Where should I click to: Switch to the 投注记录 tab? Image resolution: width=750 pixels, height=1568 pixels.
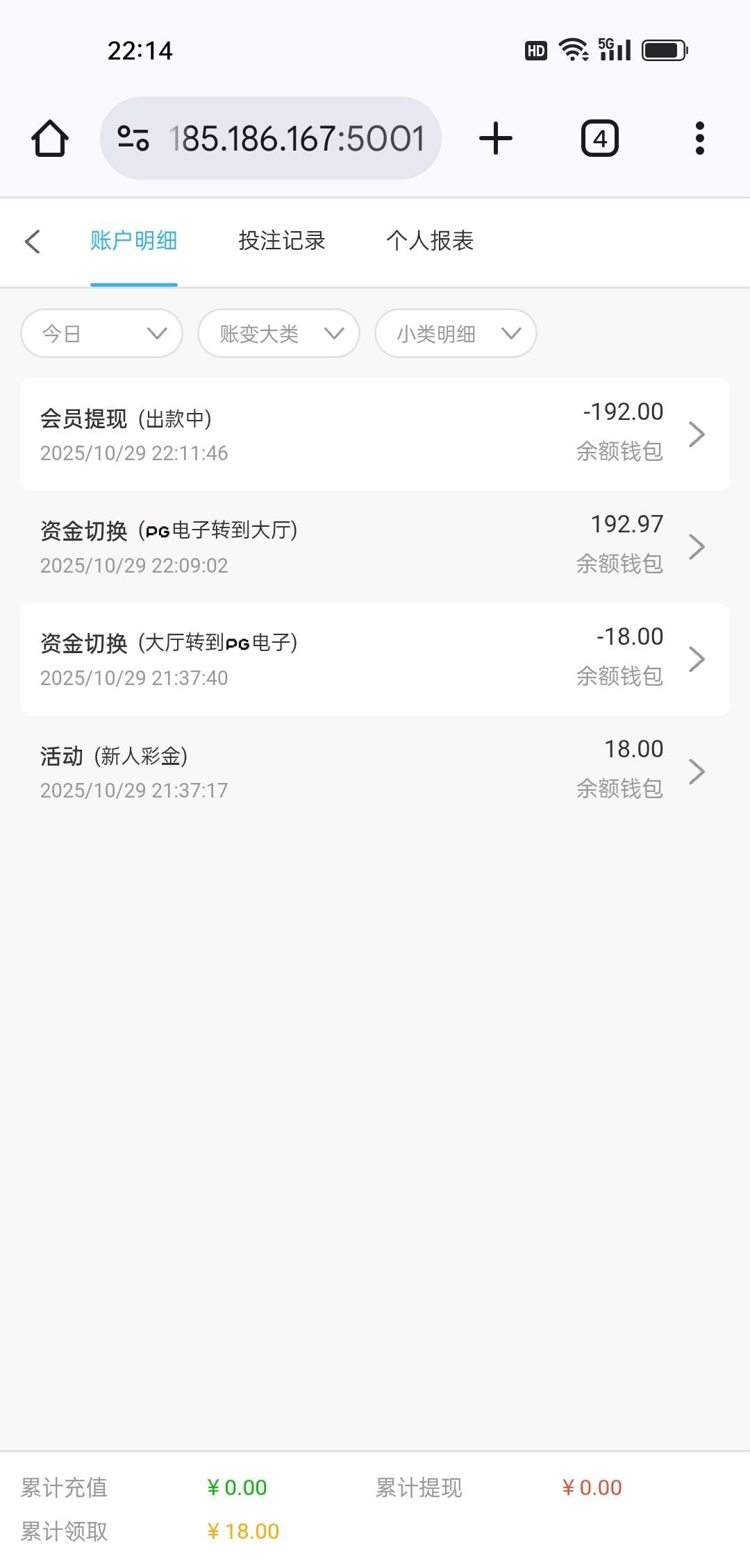[x=281, y=241]
